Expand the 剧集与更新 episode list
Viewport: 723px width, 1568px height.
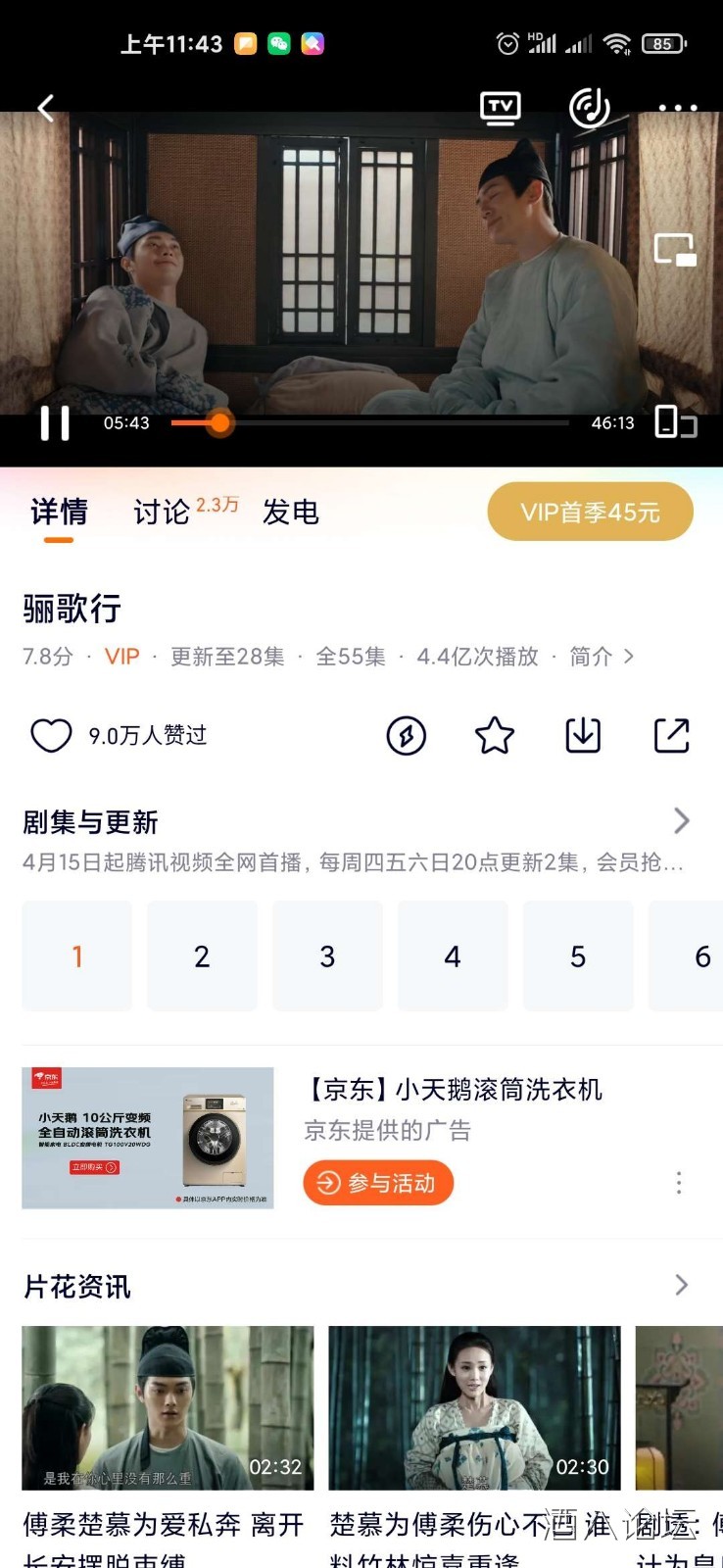point(681,821)
